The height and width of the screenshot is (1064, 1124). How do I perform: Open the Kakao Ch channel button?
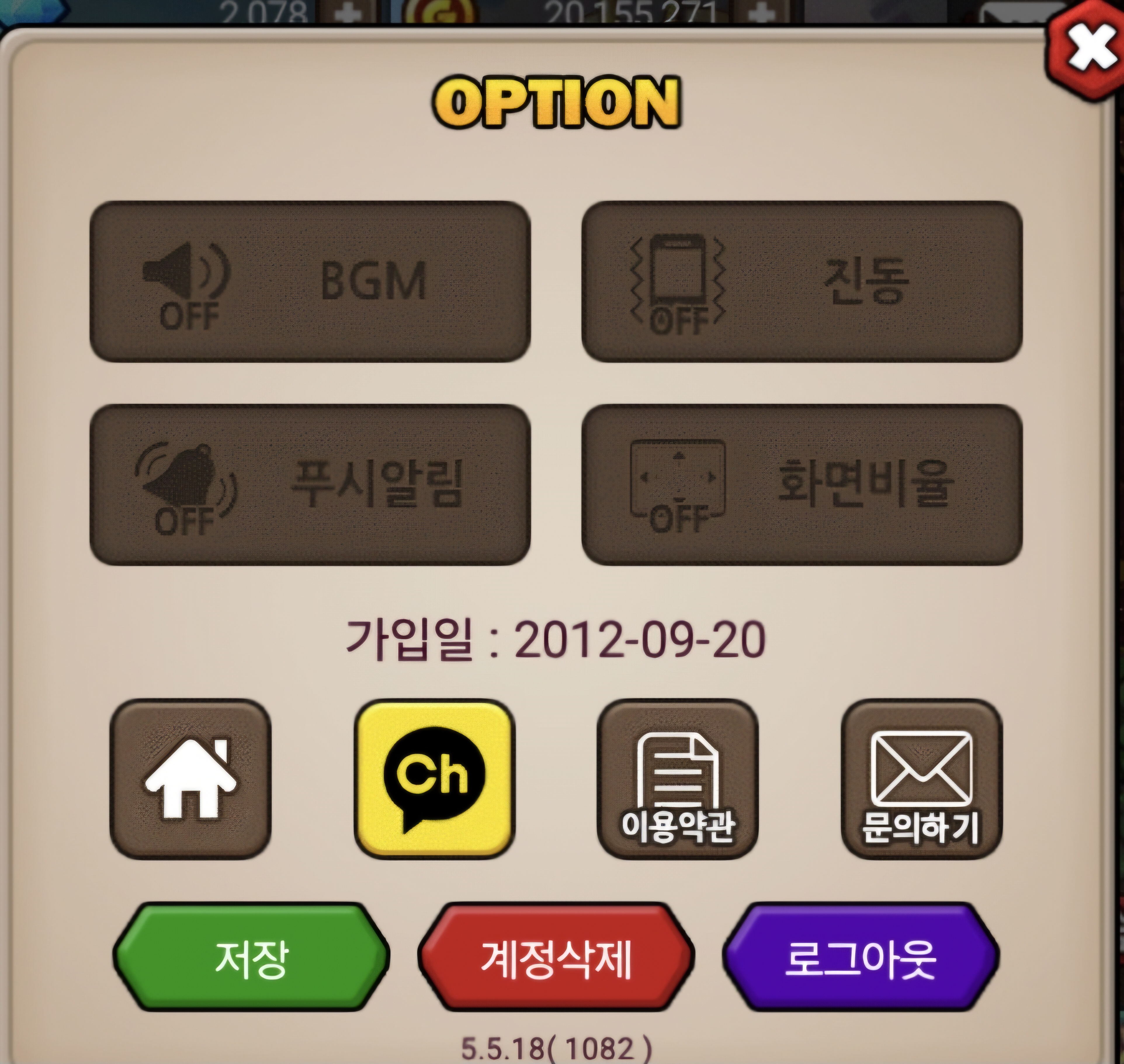[434, 779]
